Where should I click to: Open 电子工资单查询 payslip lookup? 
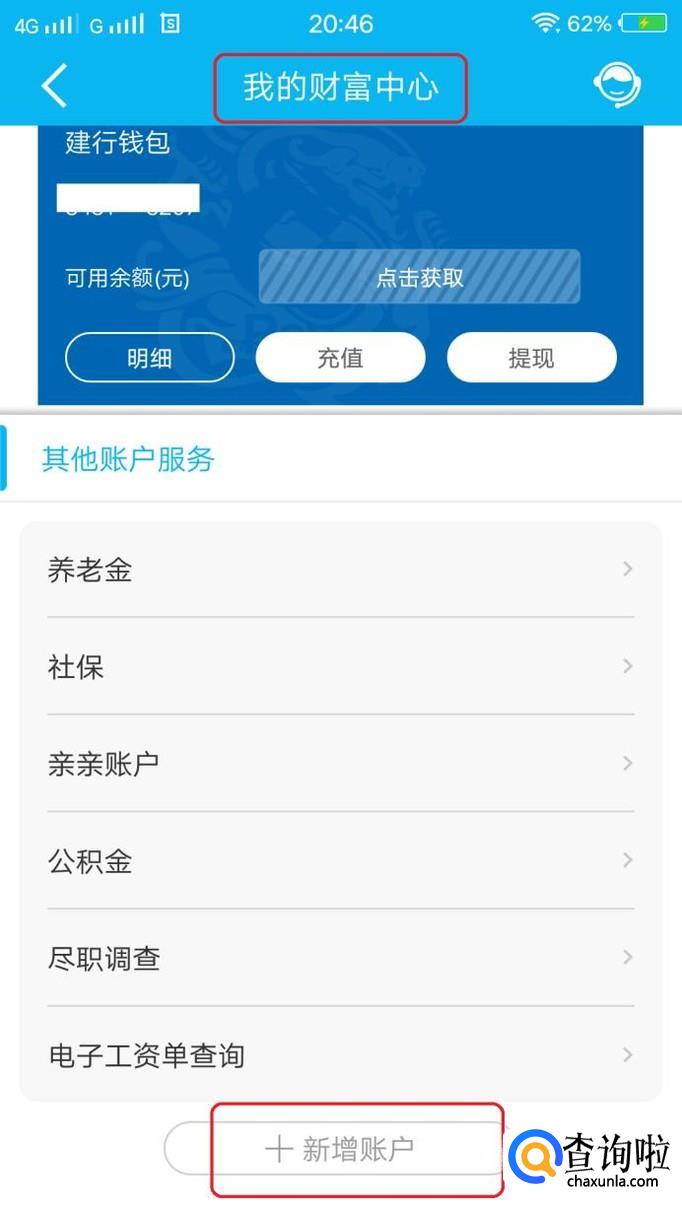pyautogui.click(x=340, y=1055)
